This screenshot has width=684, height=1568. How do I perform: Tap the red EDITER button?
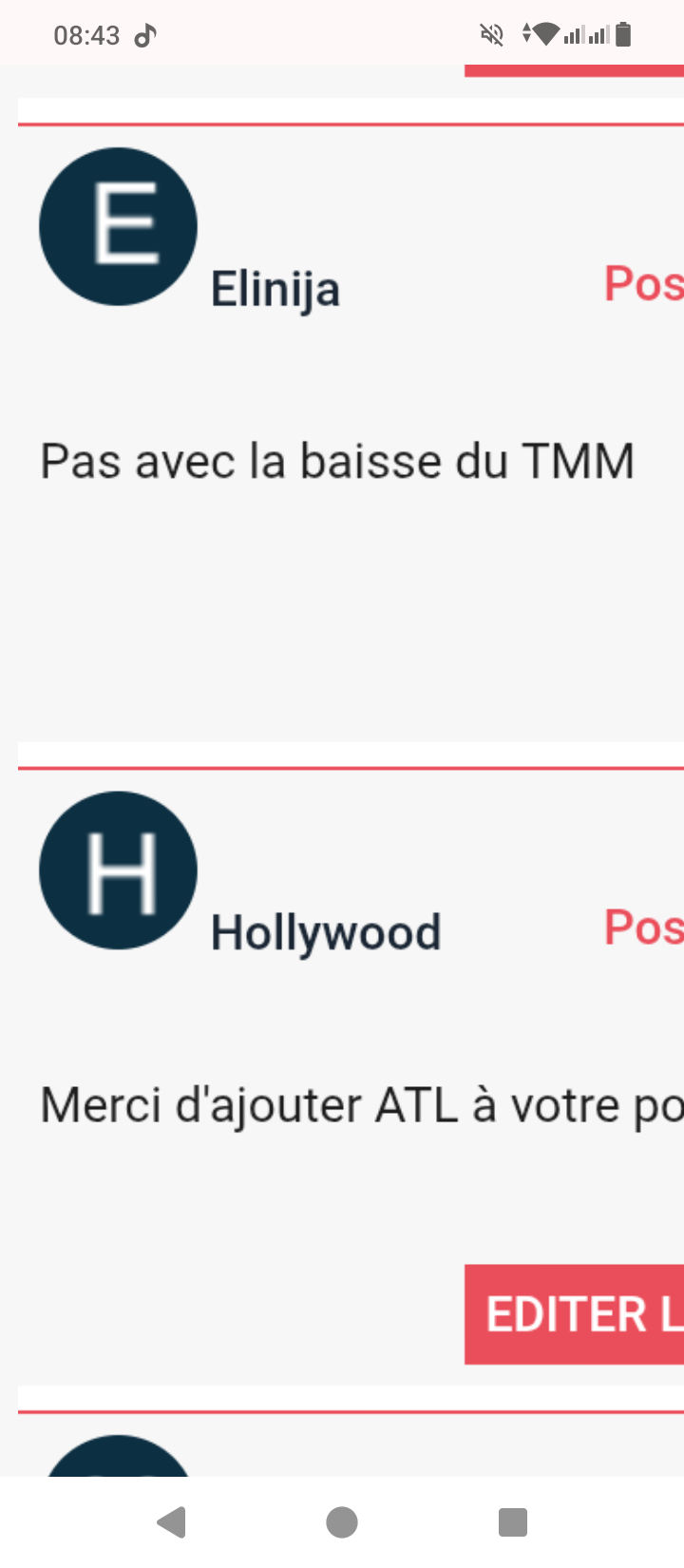point(574,1314)
